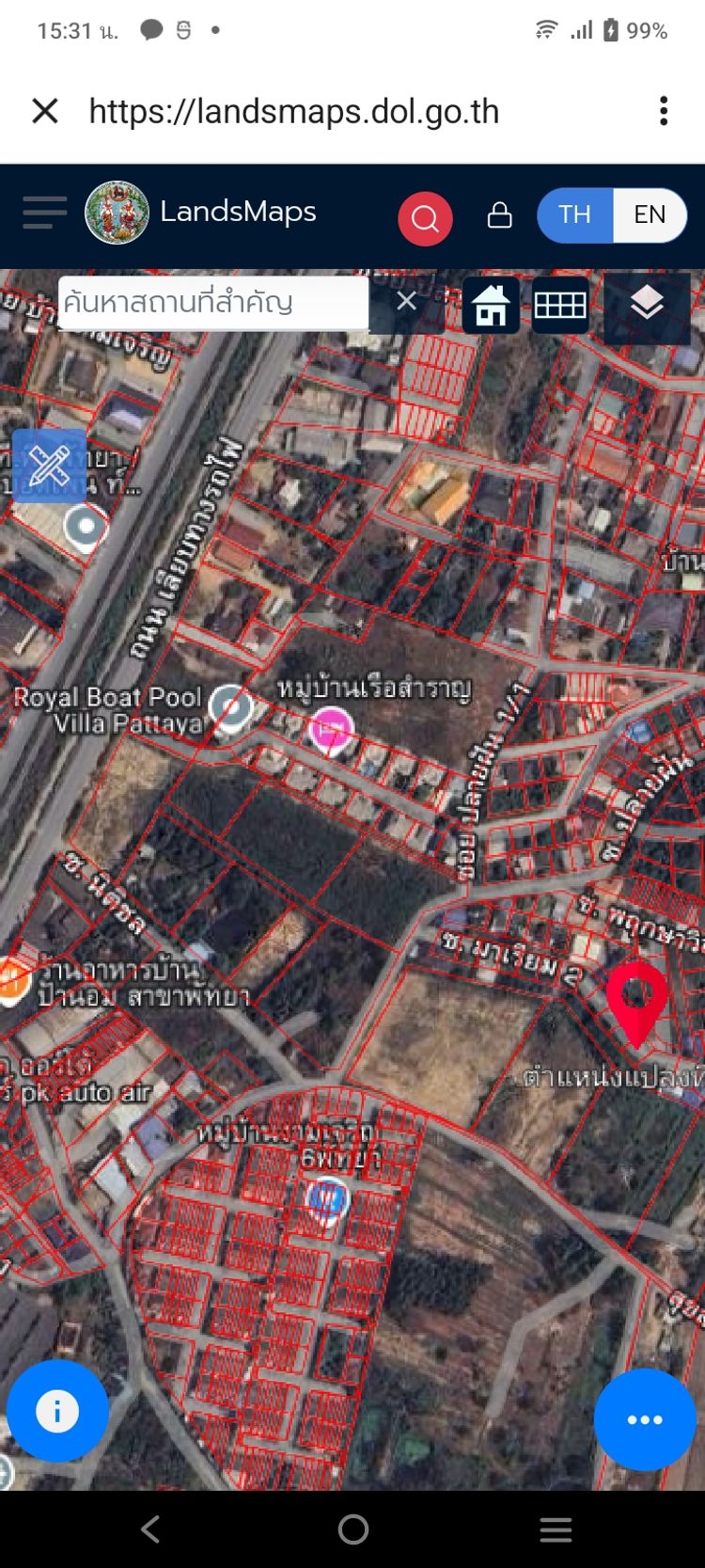Open the blue three-dot more options button
Screen dimensions: 705x1568
pos(645,1419)
